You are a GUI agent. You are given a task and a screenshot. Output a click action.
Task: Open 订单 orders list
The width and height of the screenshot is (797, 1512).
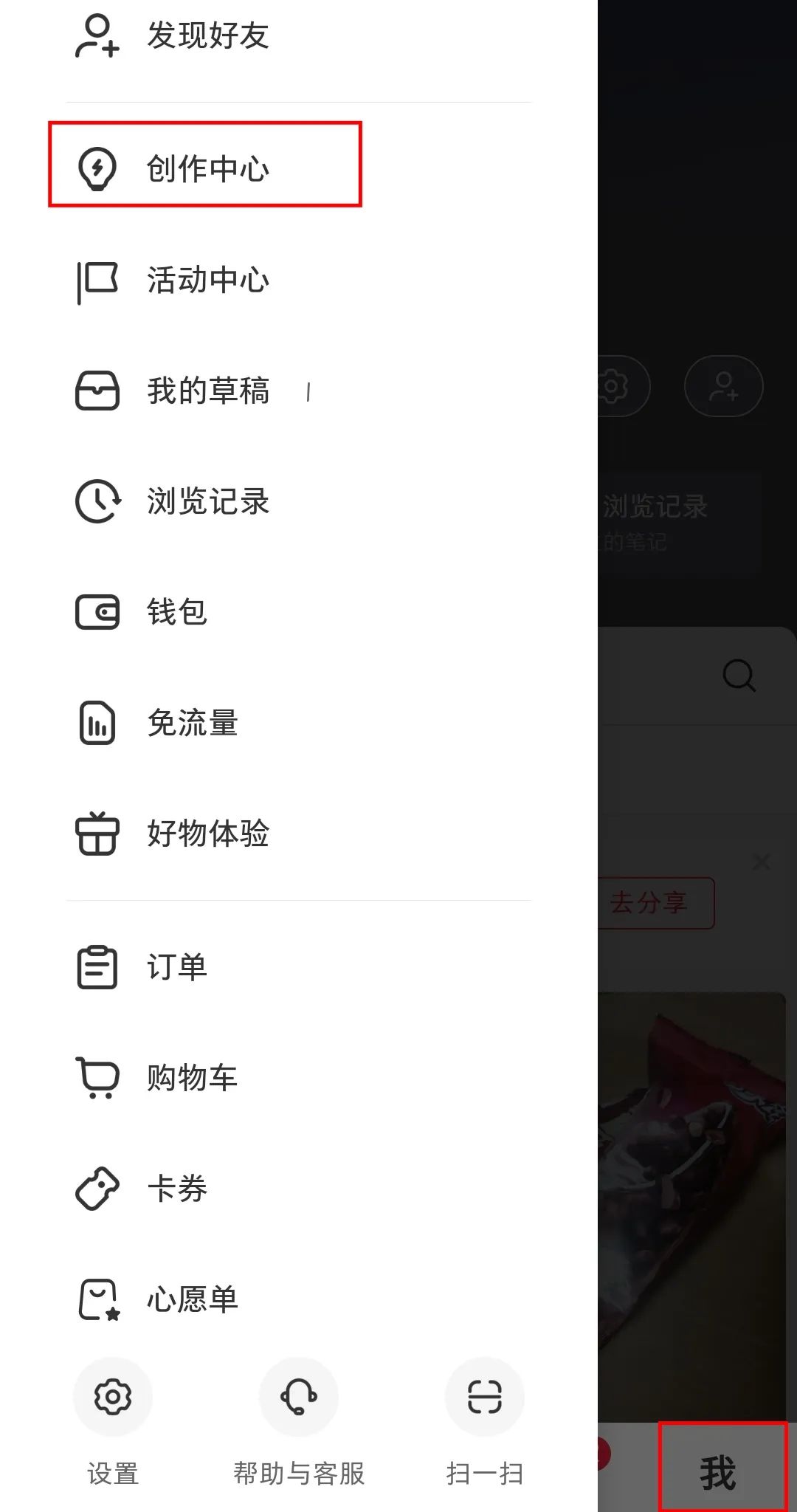click(x=176, y=968)
